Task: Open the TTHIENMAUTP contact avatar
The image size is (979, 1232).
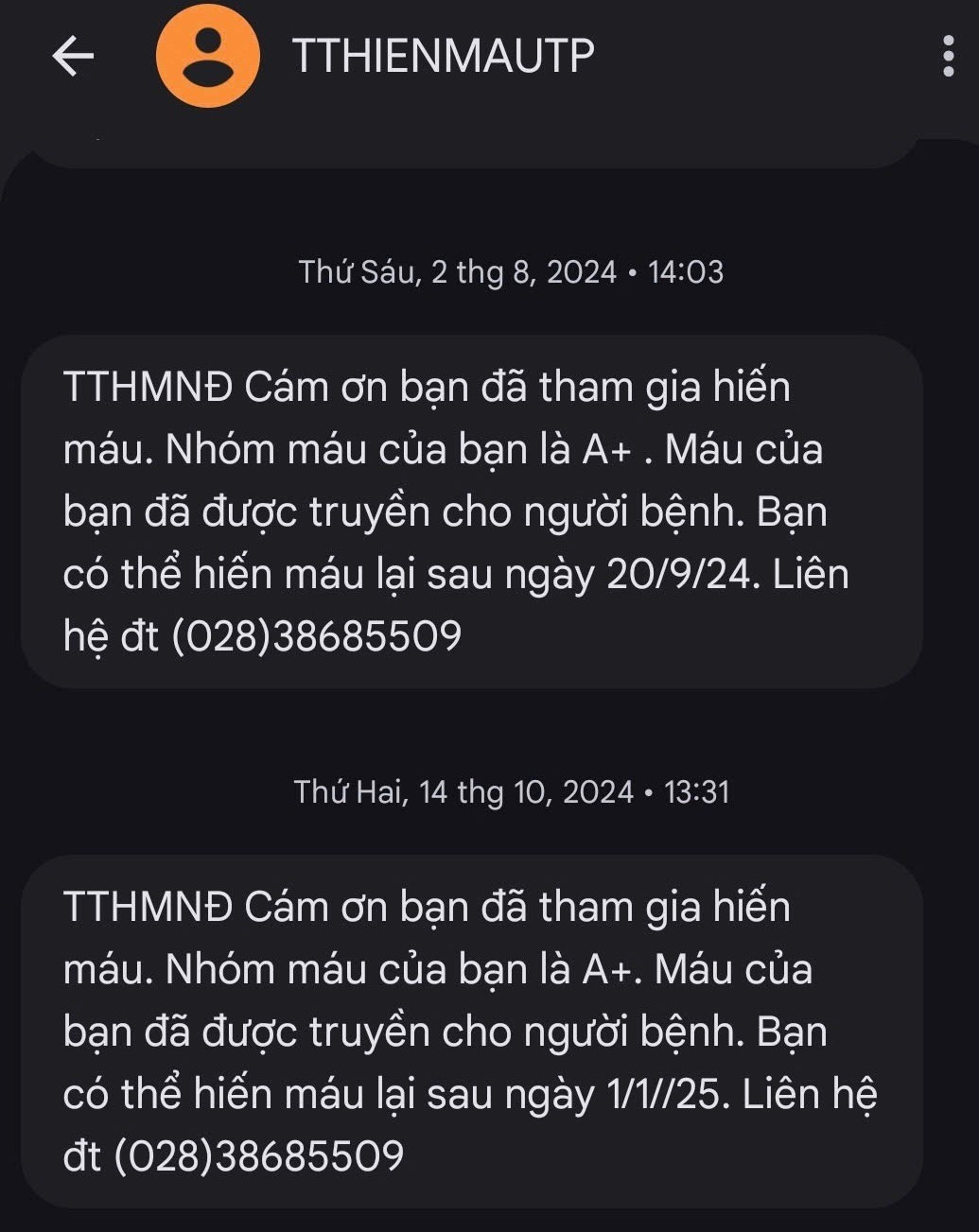Action: click(x=207, y=56)
